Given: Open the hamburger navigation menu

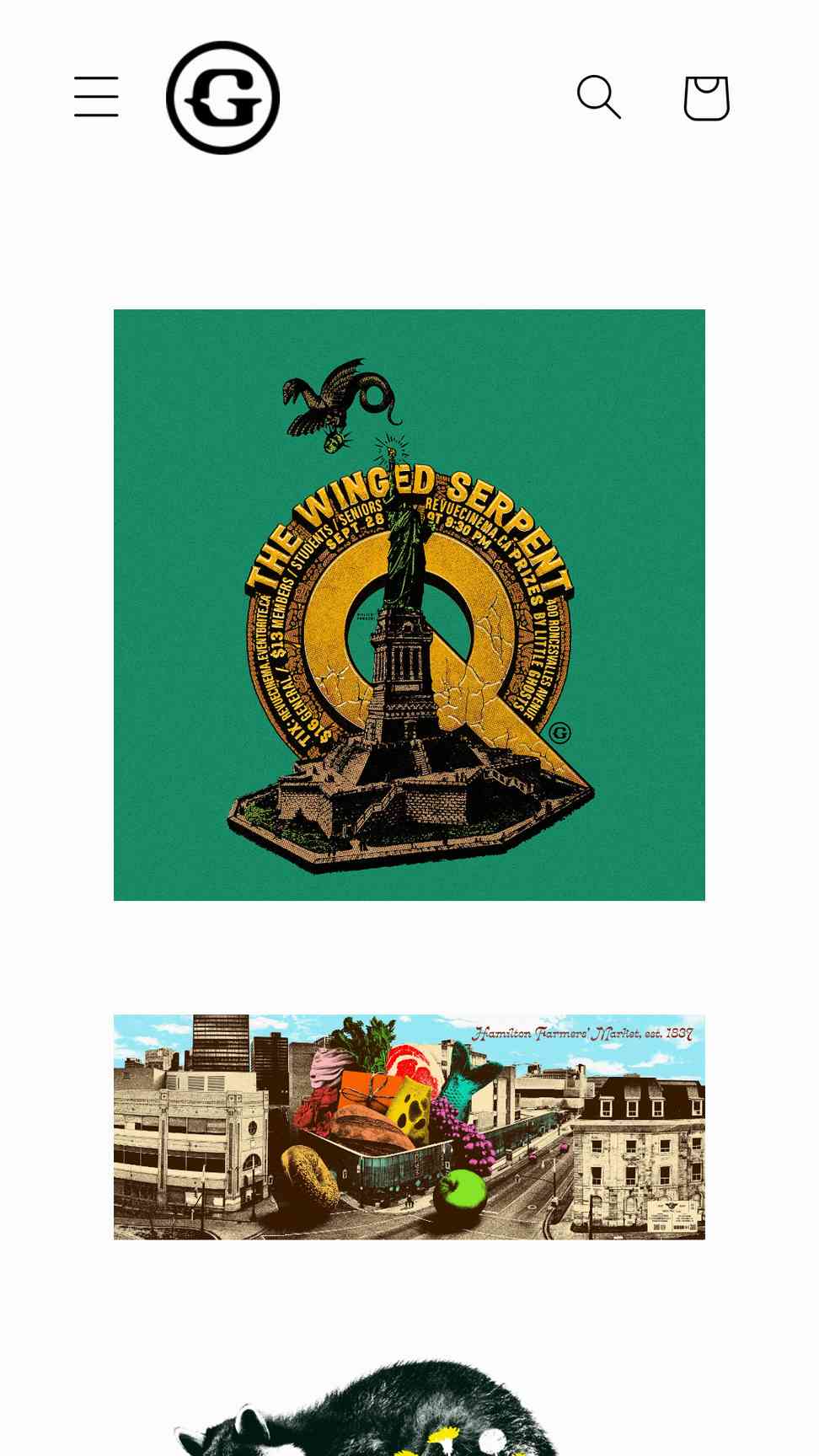Looking at the screenshot, I should click(x=96, y=97).
